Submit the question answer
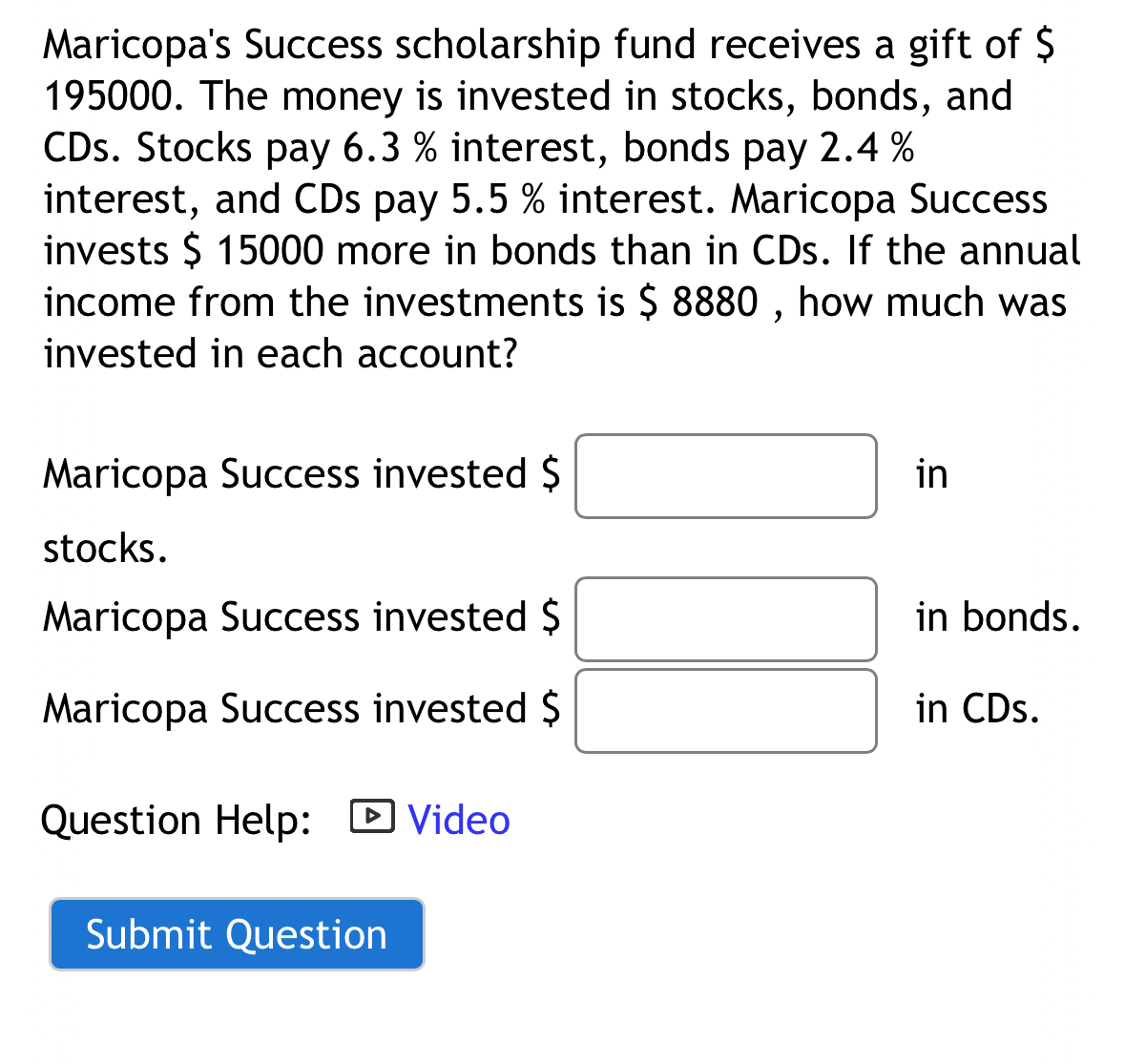 point(237,934)
